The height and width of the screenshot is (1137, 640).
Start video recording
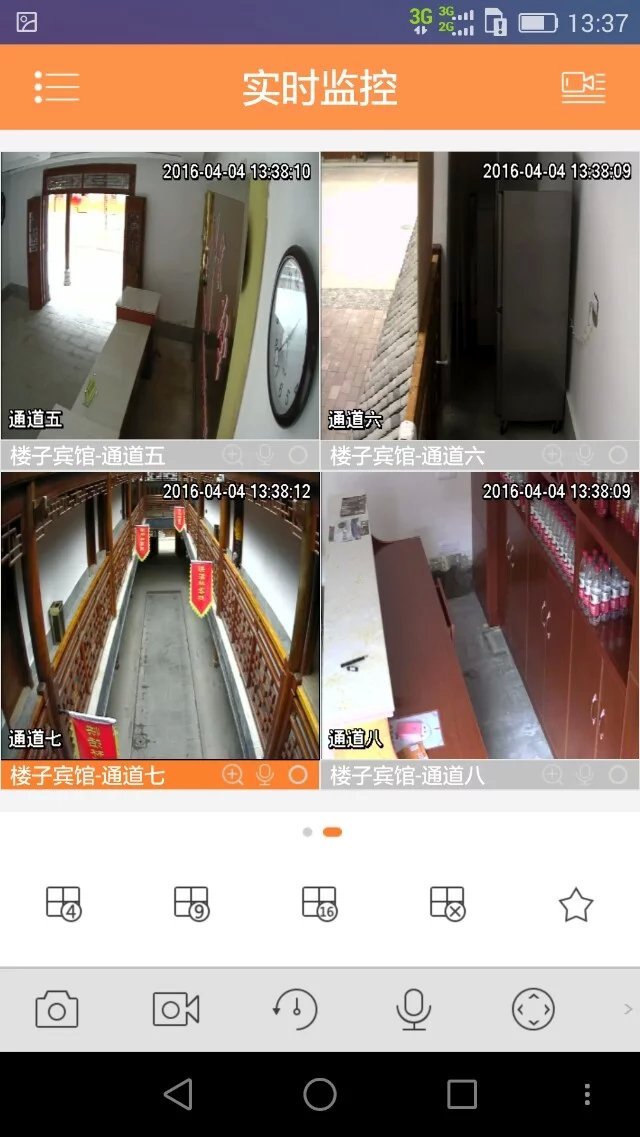coord(176,1010)
